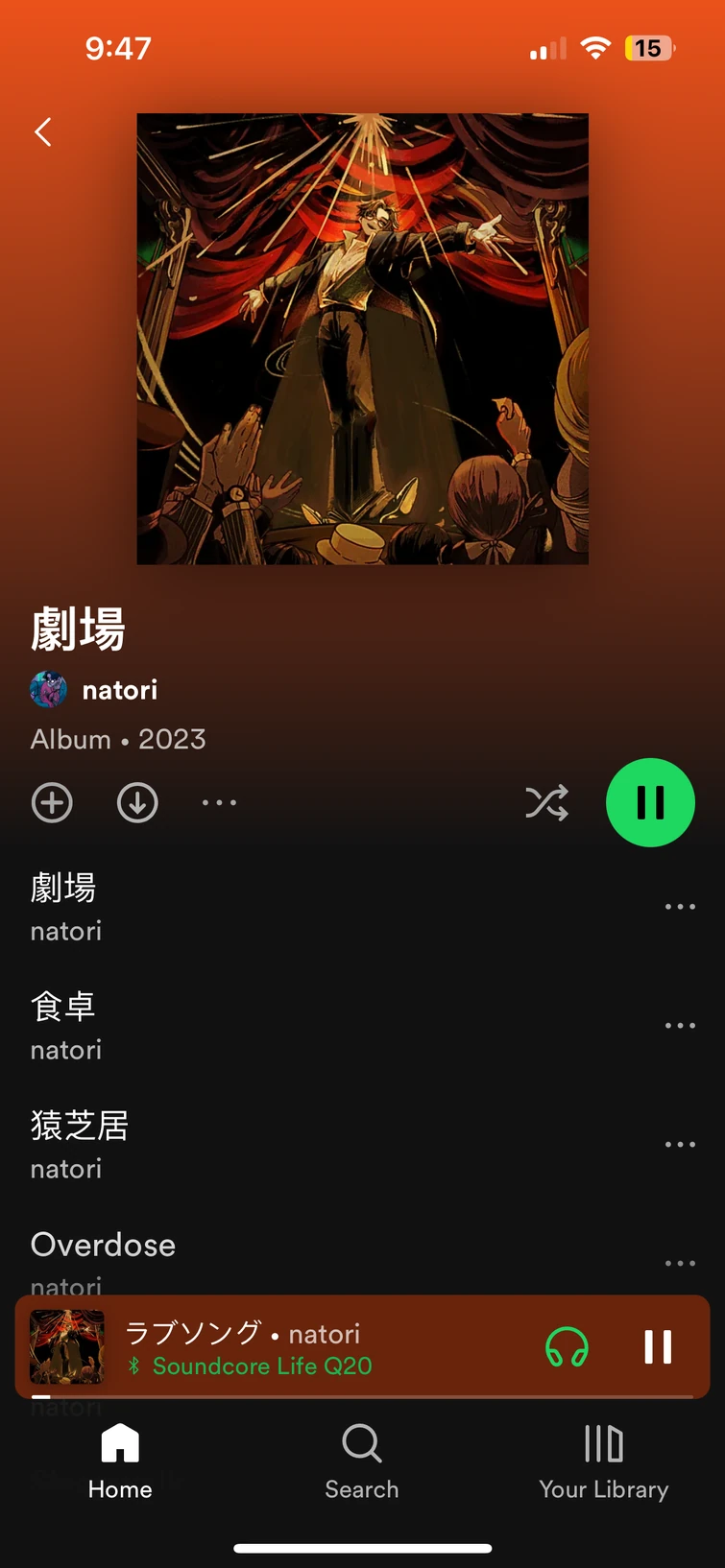
Task: Pause playback with the green pause button
Action: click(x=650, y=802)
